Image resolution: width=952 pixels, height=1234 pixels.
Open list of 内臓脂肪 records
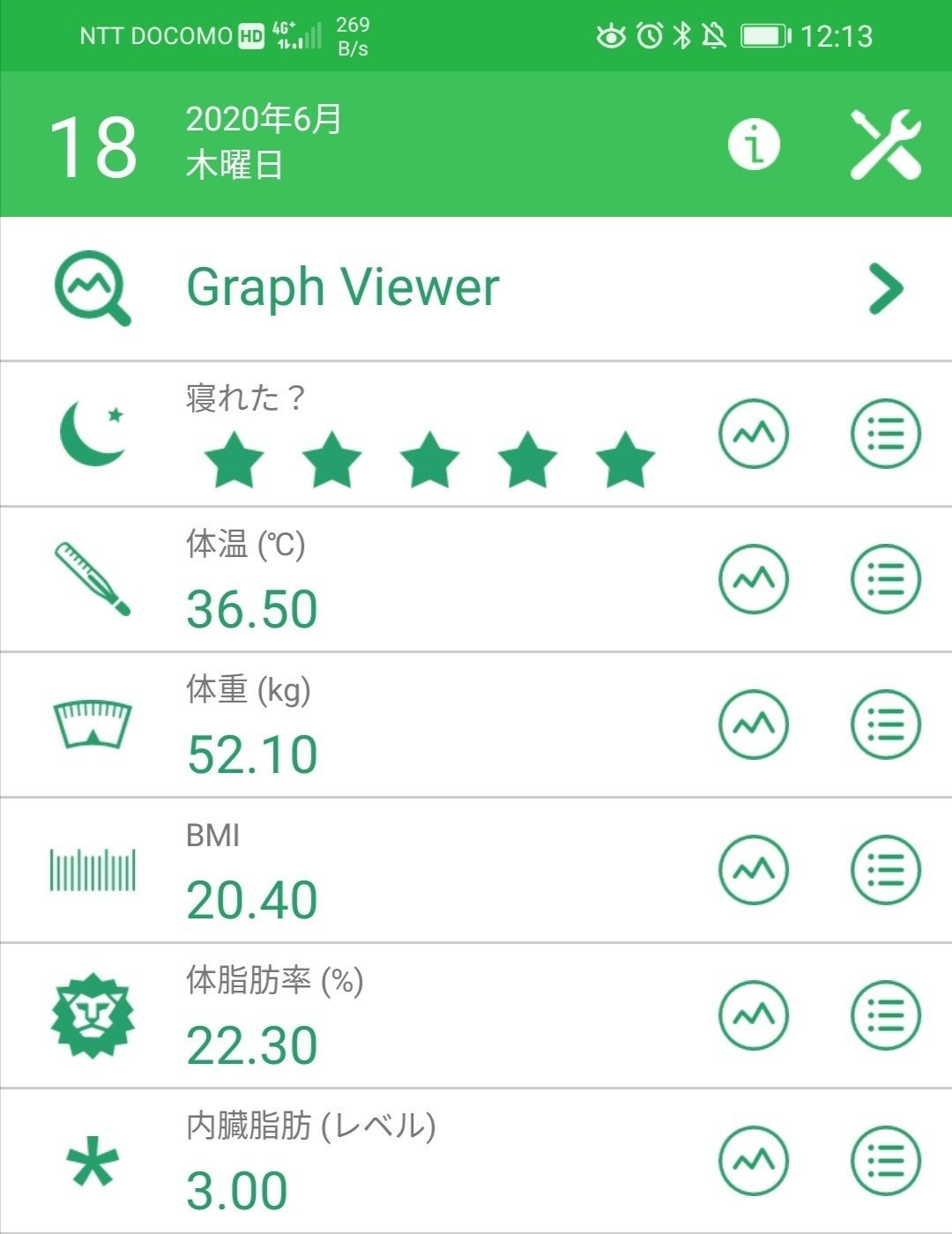(885, 1161)
